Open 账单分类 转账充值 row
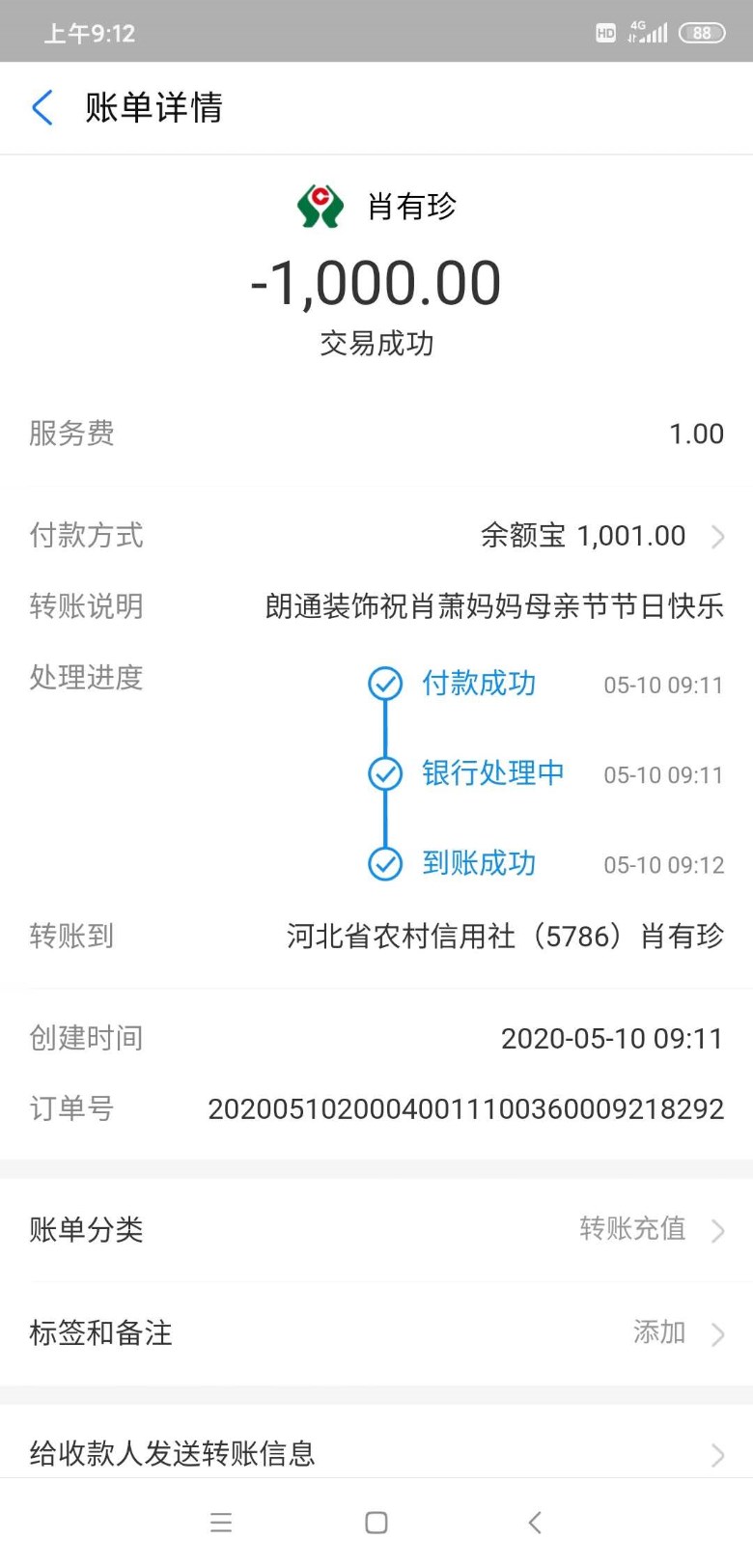This screenshot has height=1568, width=753. pos(376,1229)
